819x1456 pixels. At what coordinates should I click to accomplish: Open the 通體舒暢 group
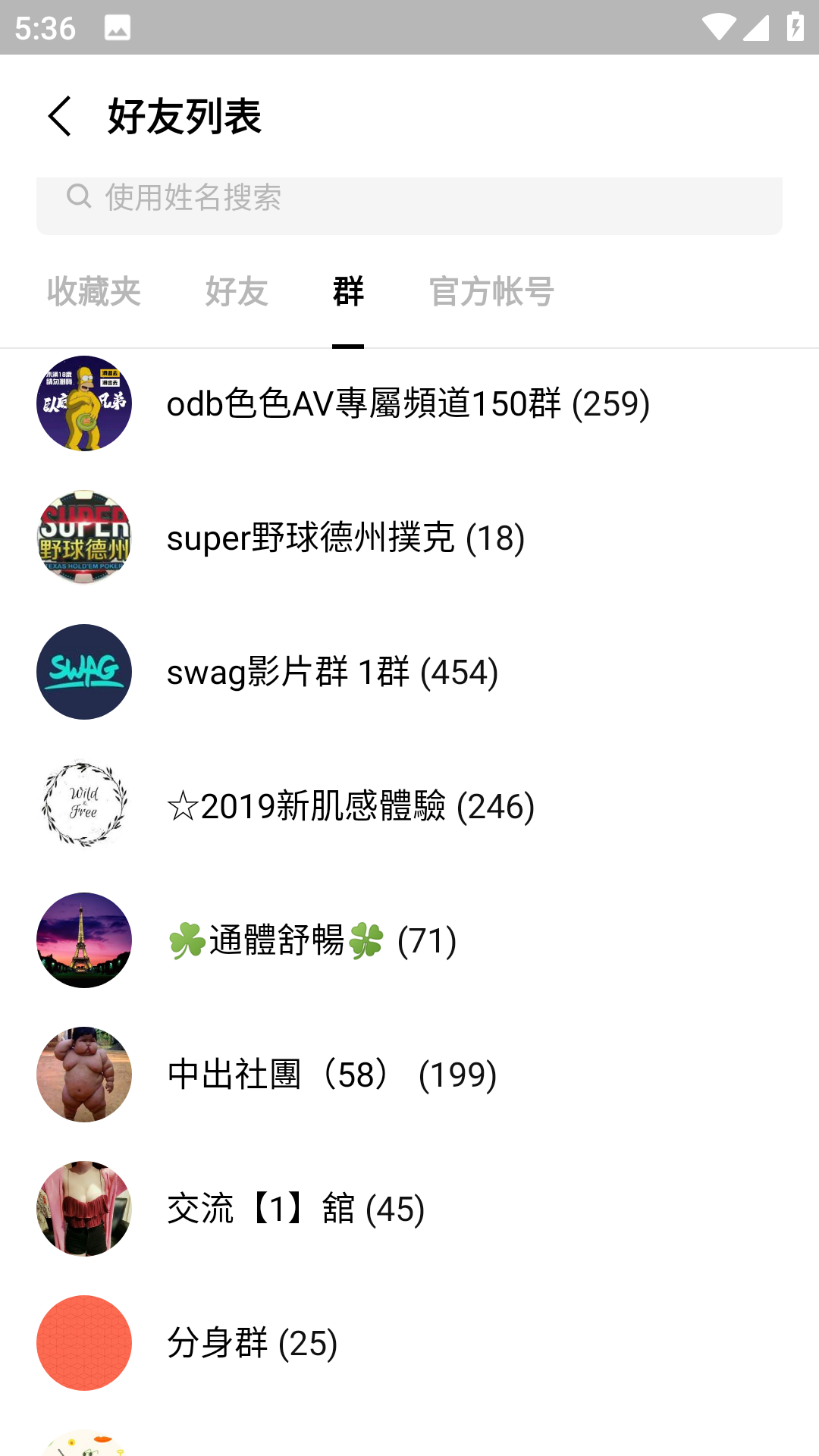tap(312, 940)
